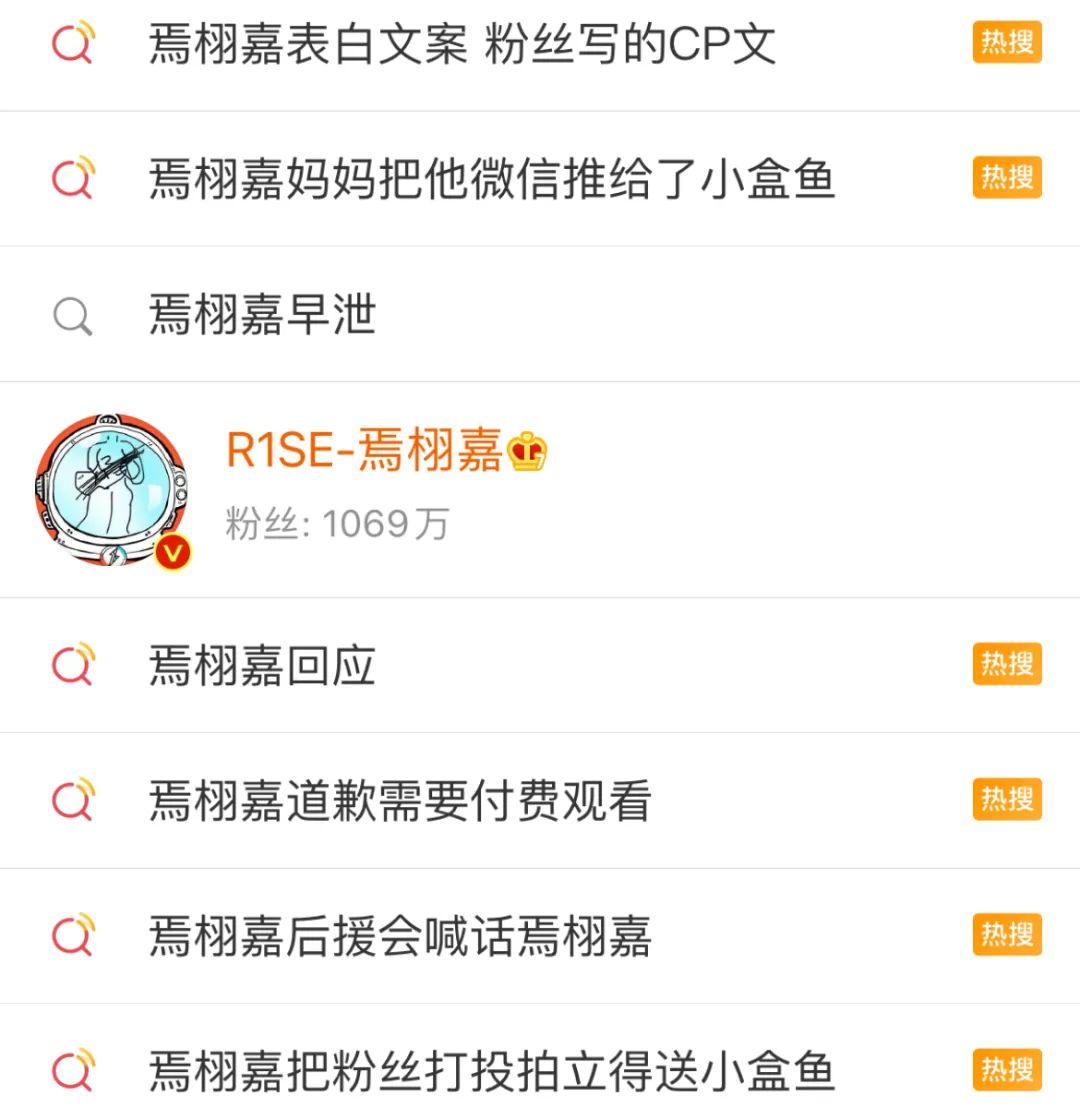The width and height of the screenshot is (1080, 1120).
Task: Select 焉栩嘉把粉丝打投拍立得送小盒鱼 suggestion
Action: click(491, 1071)
